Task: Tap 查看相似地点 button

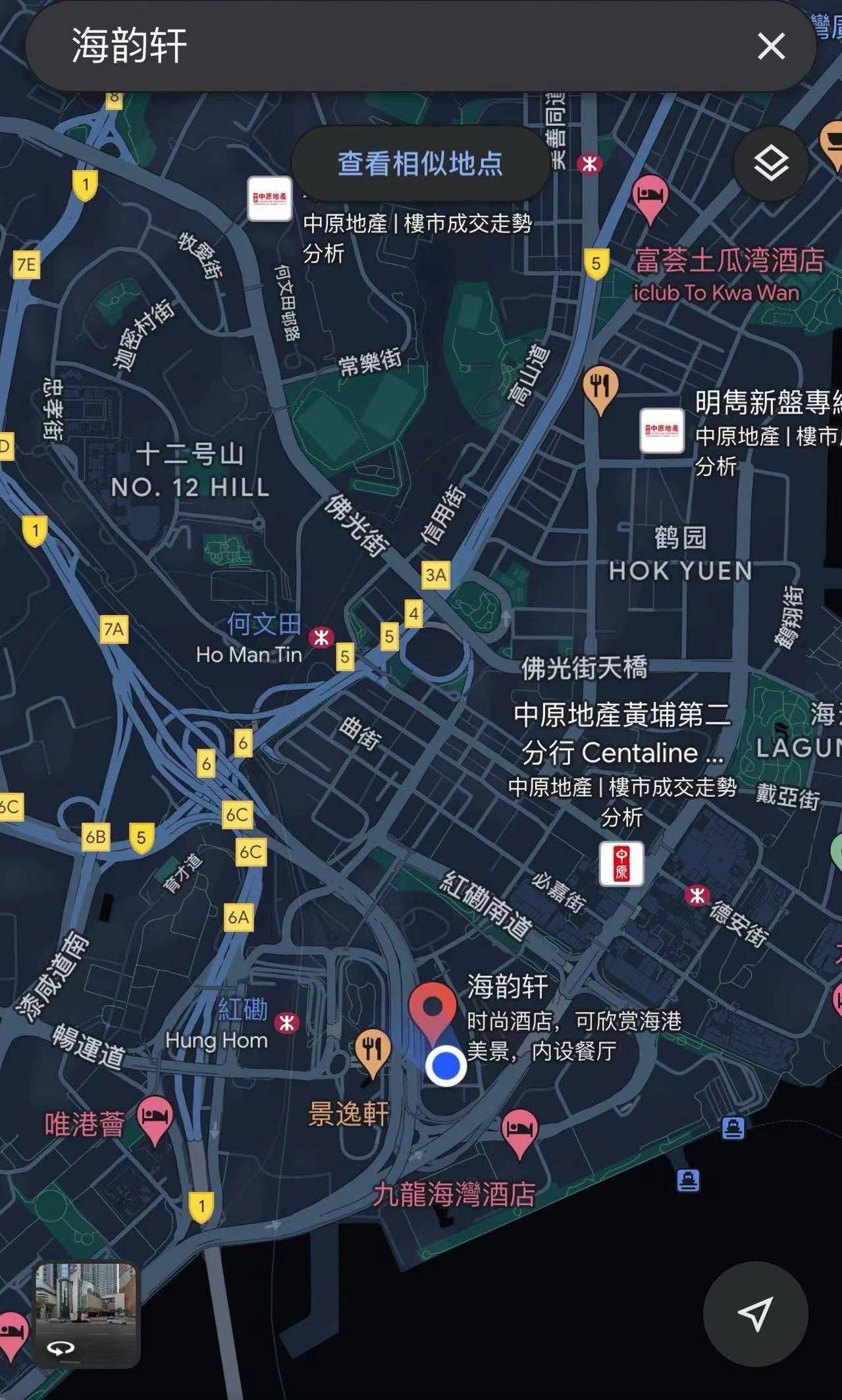Action: (x=421, y=163)
